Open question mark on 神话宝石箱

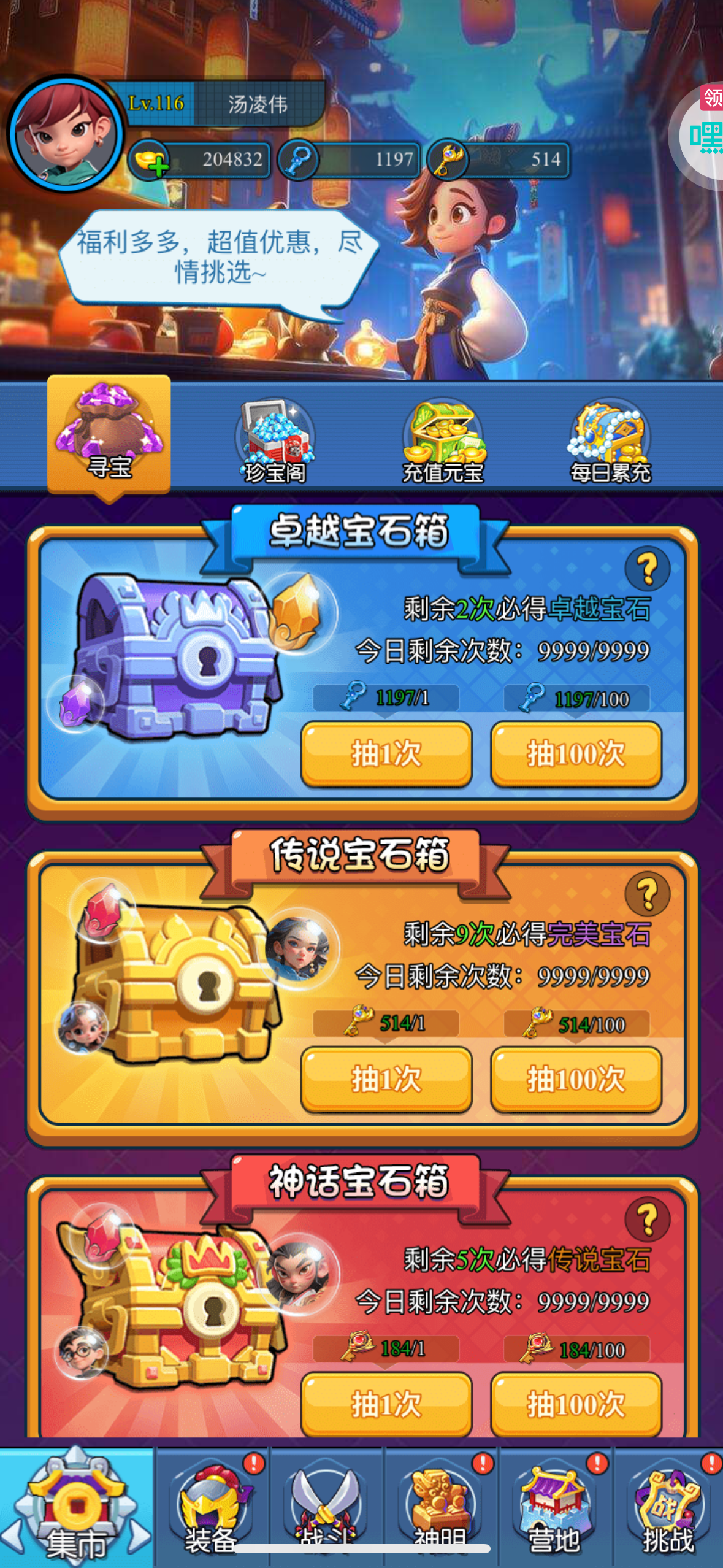click(x=647, y=1219)
